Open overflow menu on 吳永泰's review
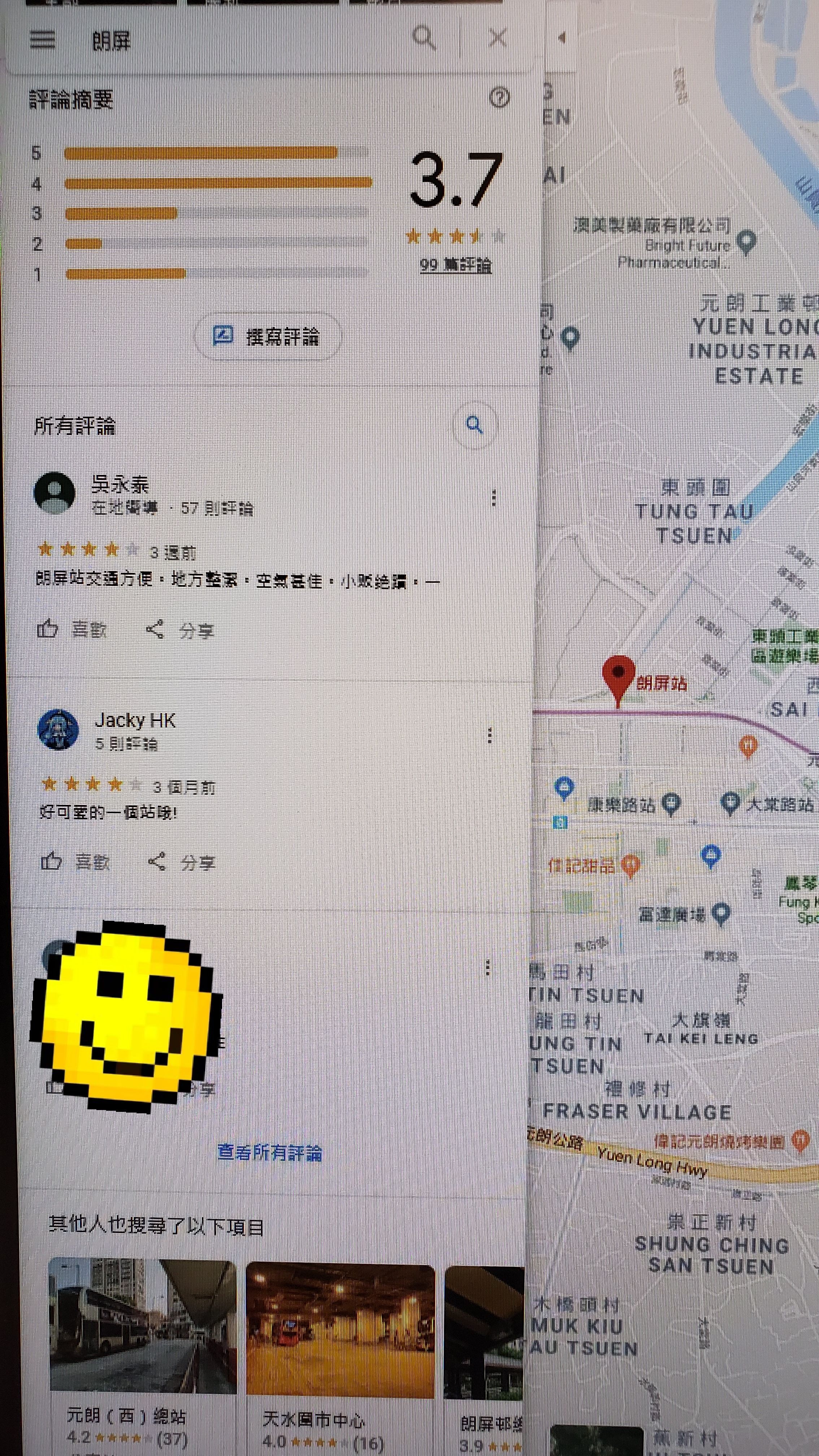The width and height of the screenshot is (819, 1456). 494,497
